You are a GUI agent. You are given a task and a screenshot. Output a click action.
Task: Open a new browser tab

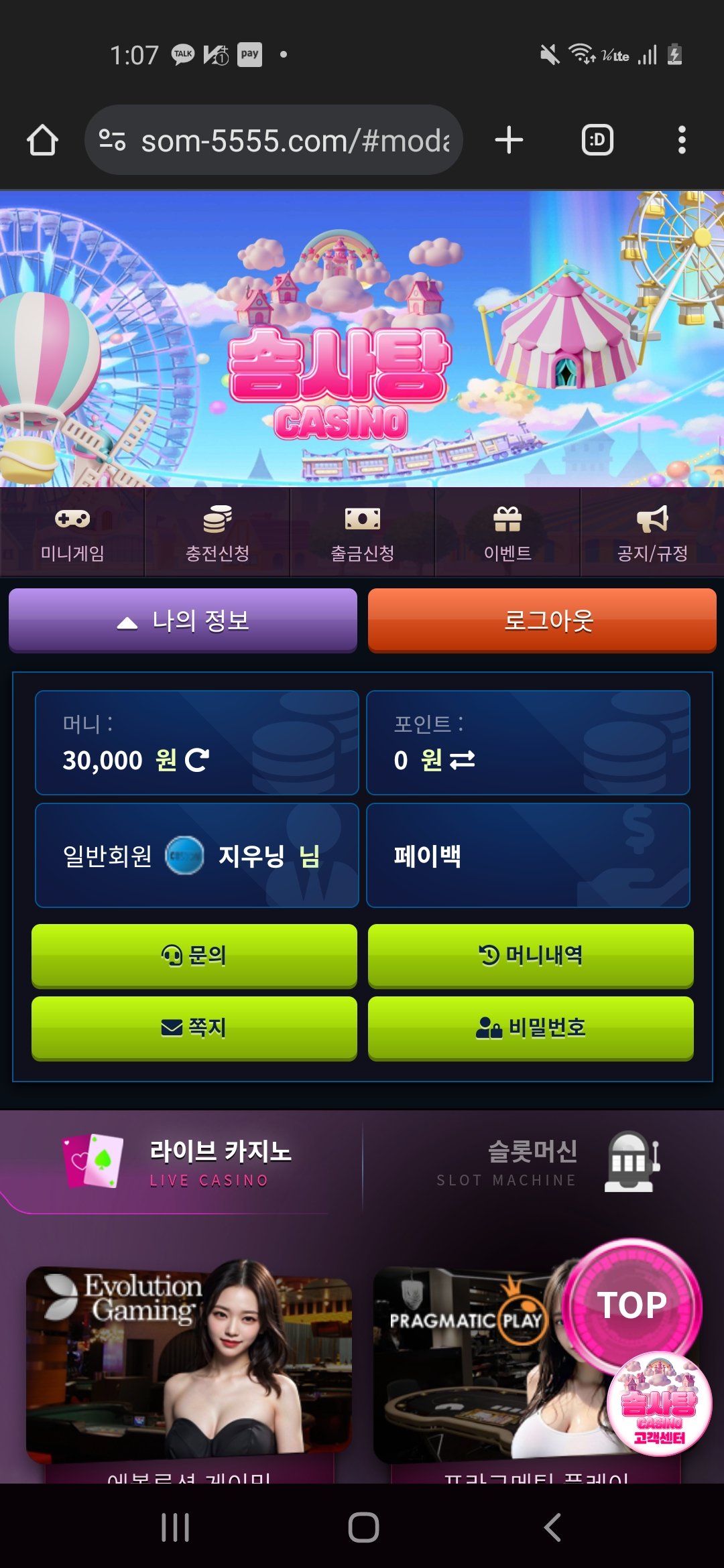point(509,140)
